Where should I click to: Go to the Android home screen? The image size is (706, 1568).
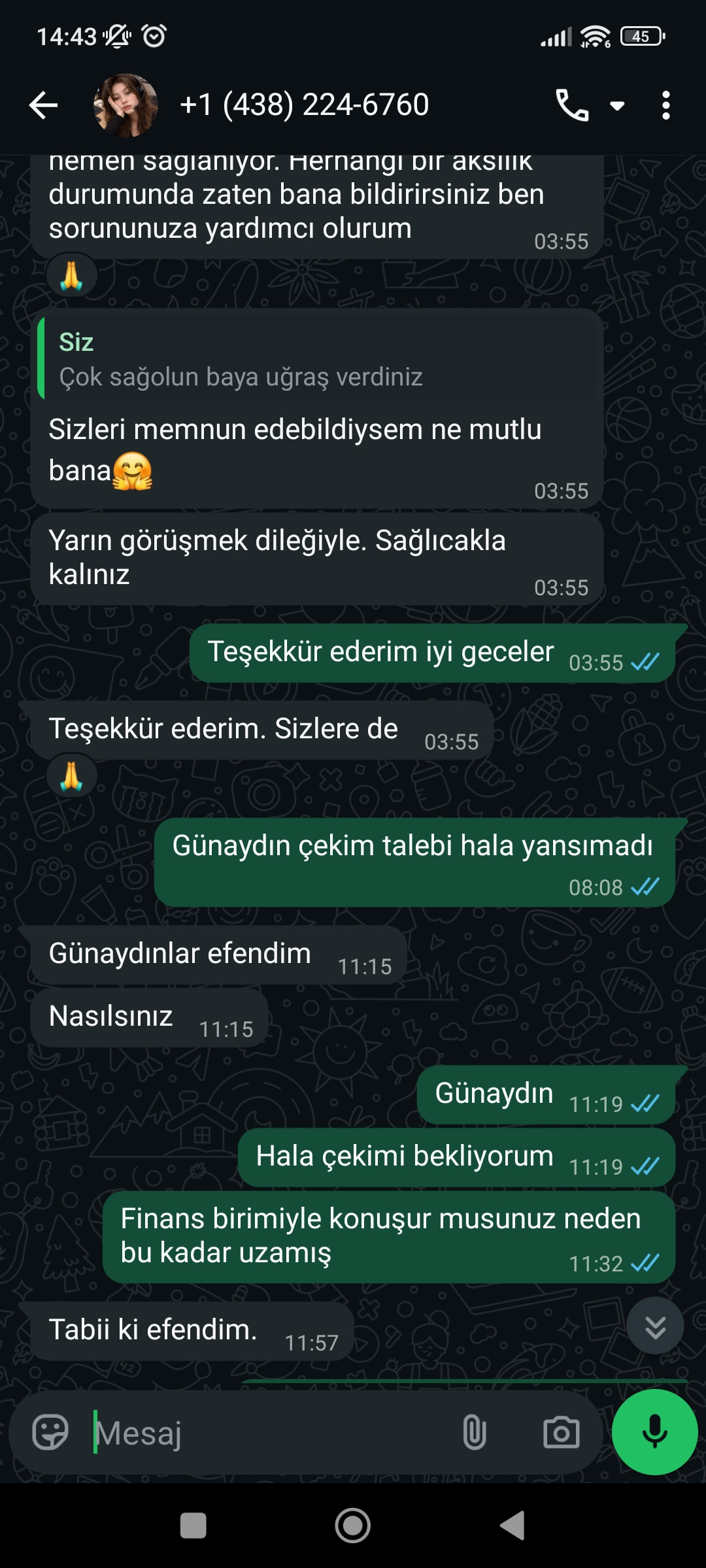pyautogui.click(x=353, y=1526)
